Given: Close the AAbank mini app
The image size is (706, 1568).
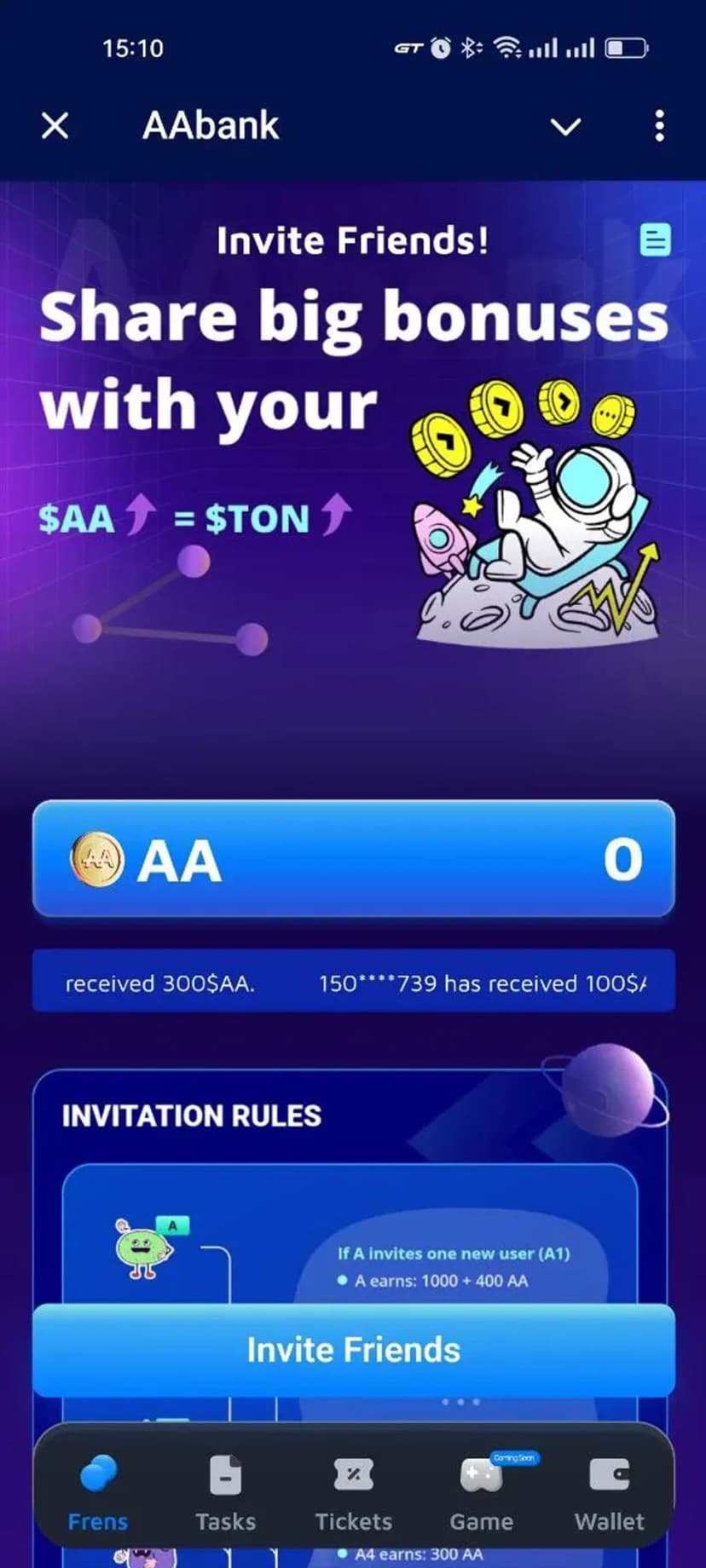Looking at the screenshot, I should click(x=55, y=126).
